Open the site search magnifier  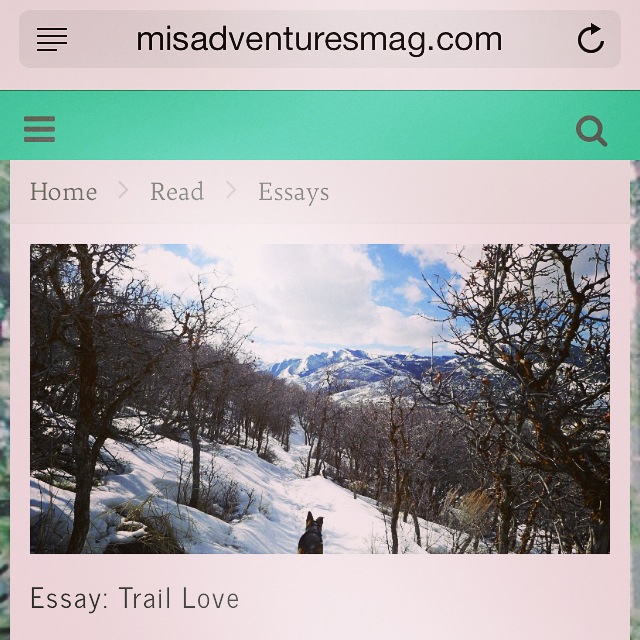click(591, 130)
